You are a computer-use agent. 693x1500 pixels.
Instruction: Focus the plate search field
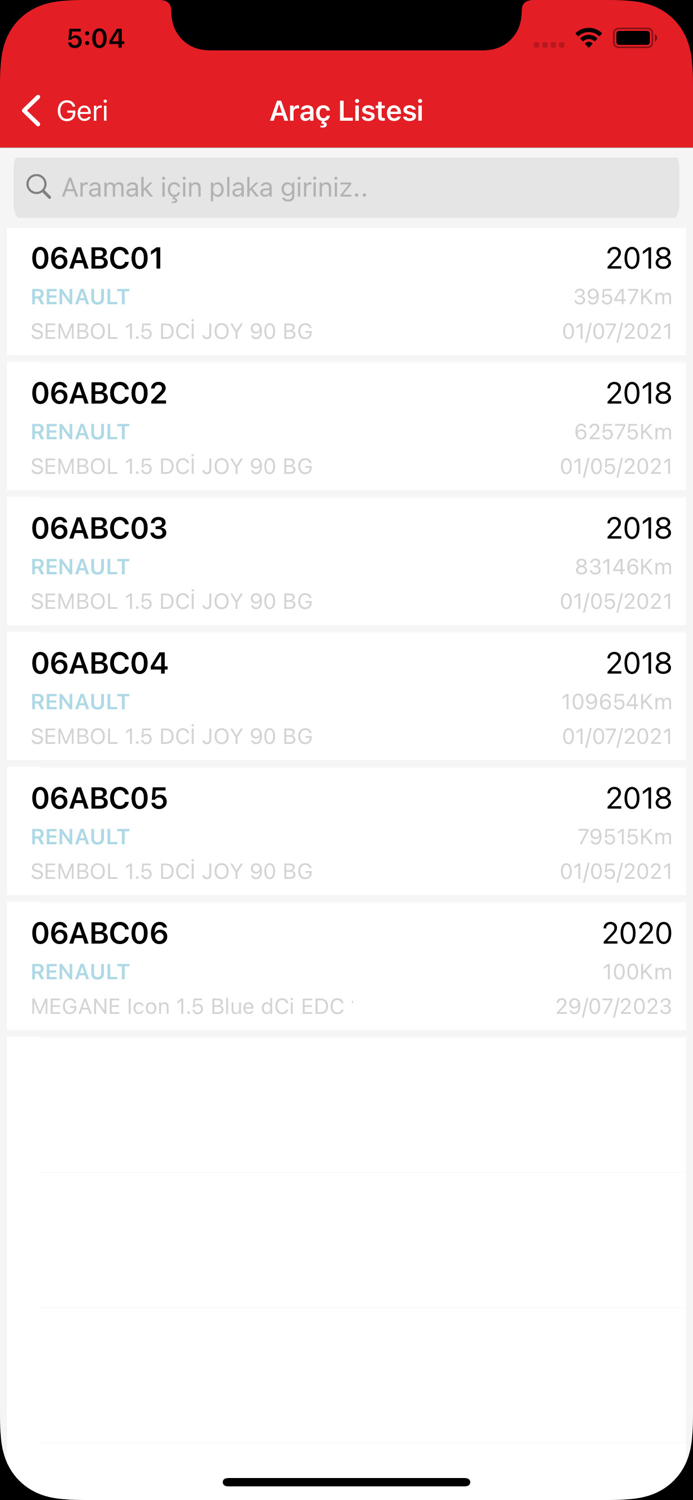pyautogui.click(x=346, y=187)
